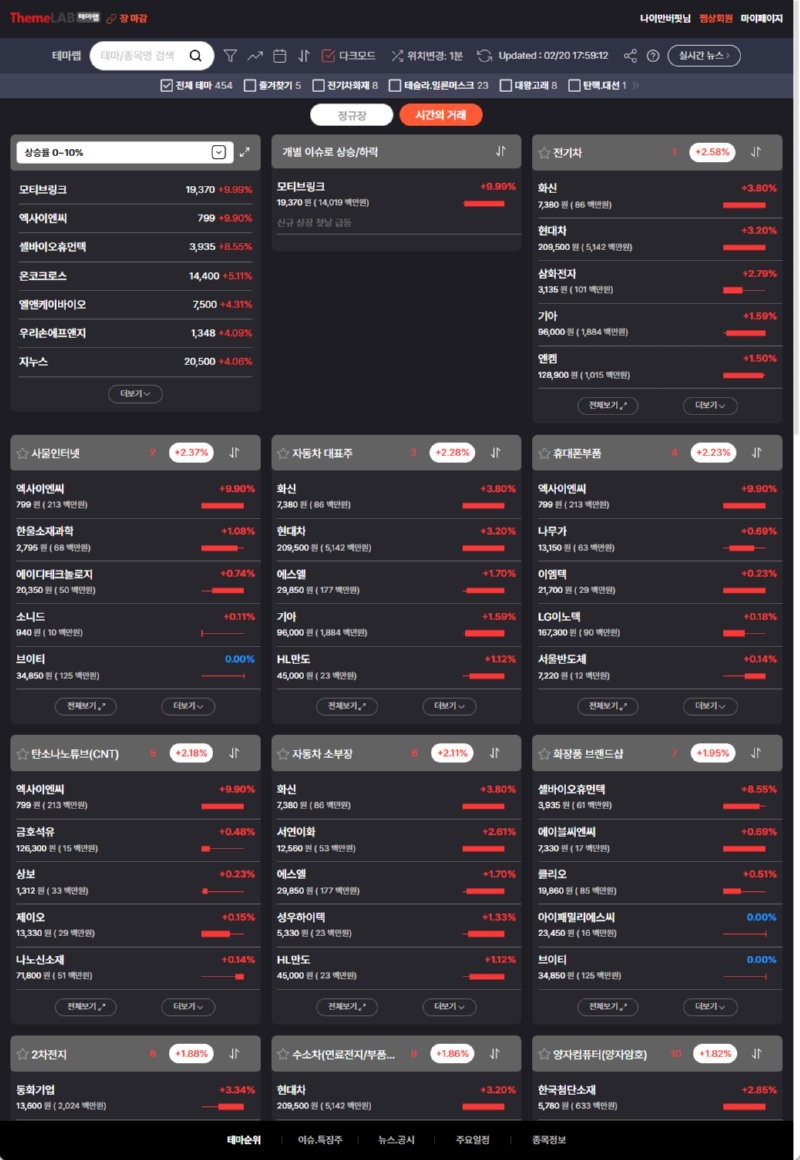This screenshot has height=1160, width=800.
Task: Expand 더보기 in 자동차 대표주 card
Action: 449,706
